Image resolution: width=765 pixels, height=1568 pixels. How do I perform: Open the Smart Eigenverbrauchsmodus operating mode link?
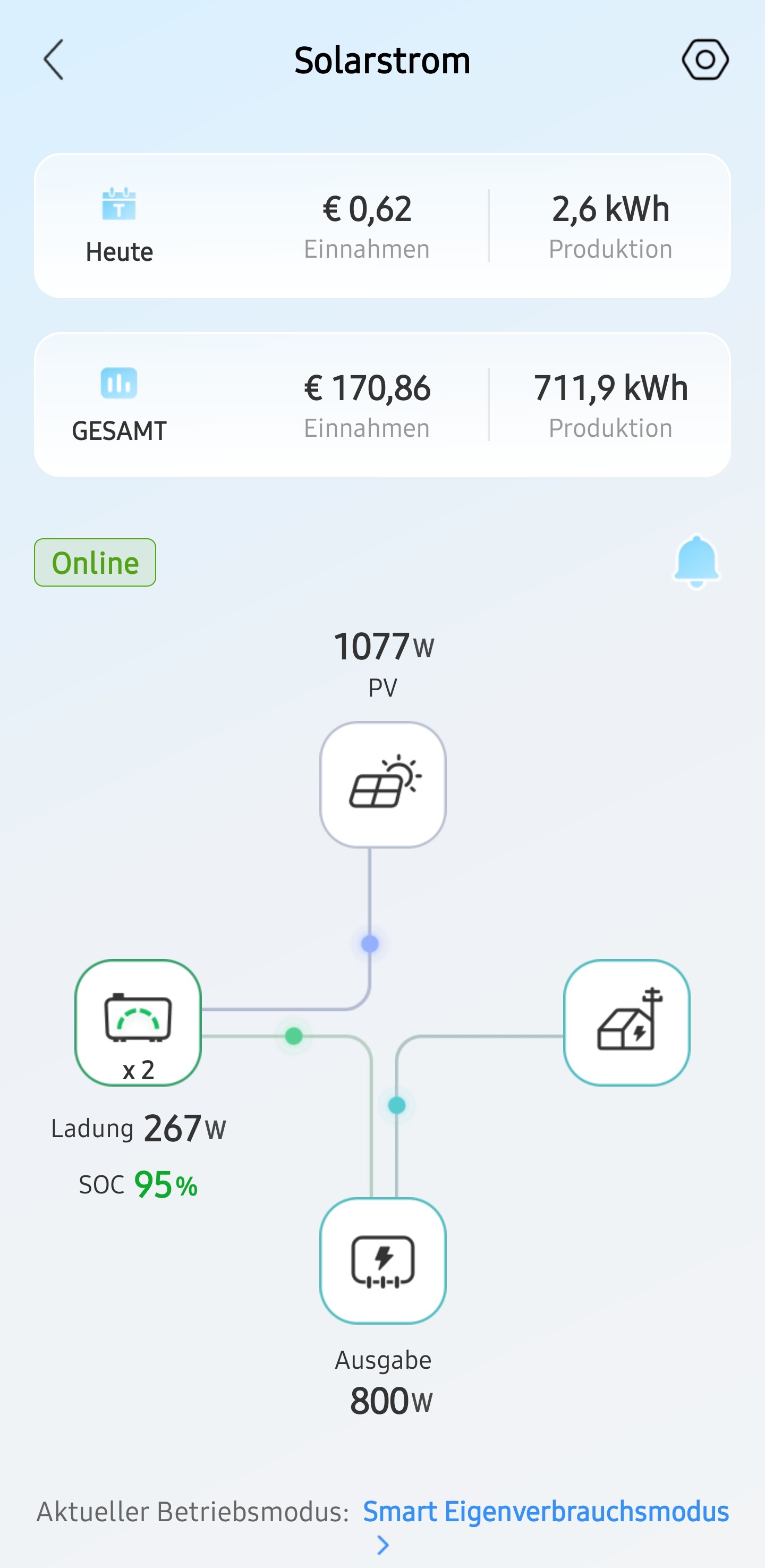(545, 1512)
